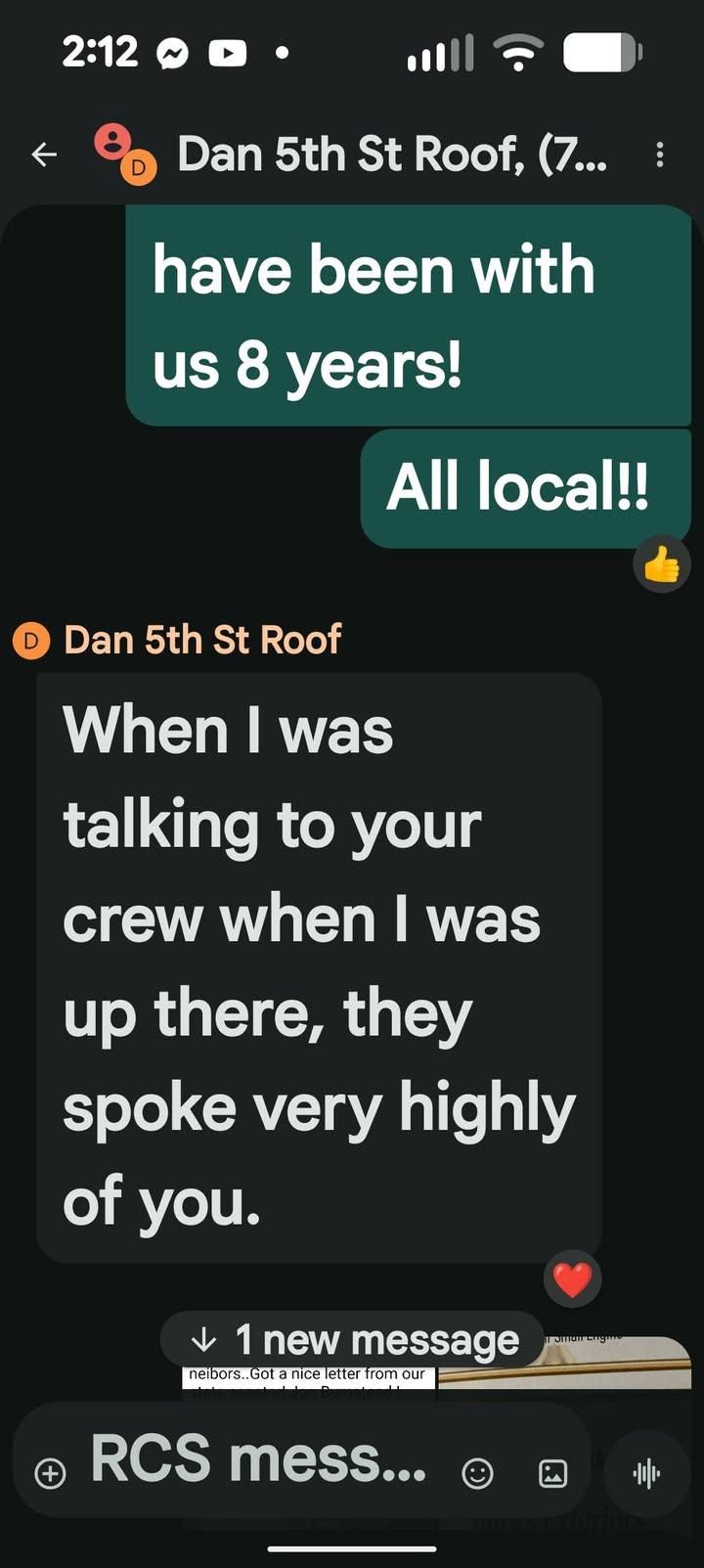This screenshot has height=1568, width=704.
Task: View the heart reaction on Dan's message
Action: [x=572, y=1278]
